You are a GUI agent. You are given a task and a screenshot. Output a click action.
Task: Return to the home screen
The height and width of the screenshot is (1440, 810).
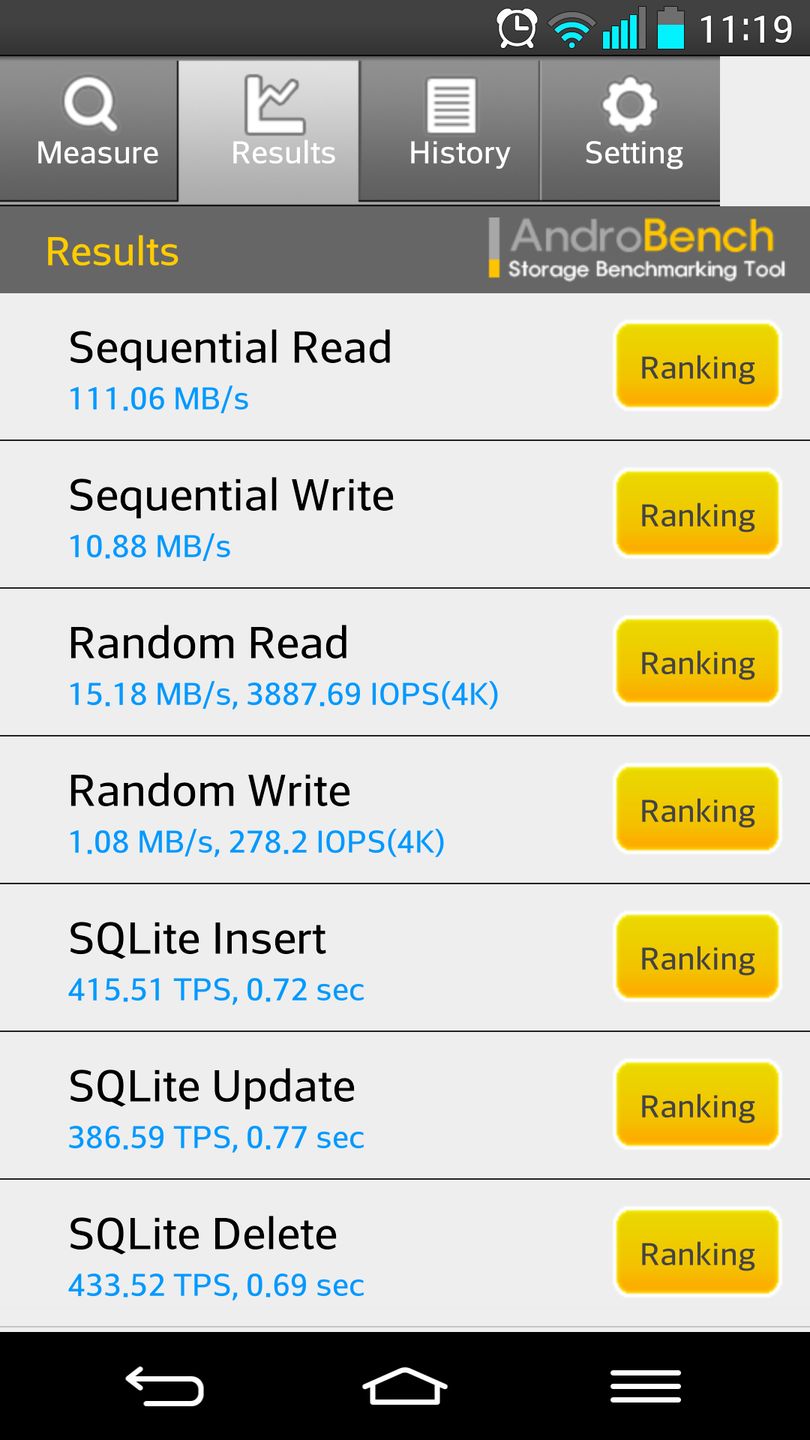[x=404, y=1387]
